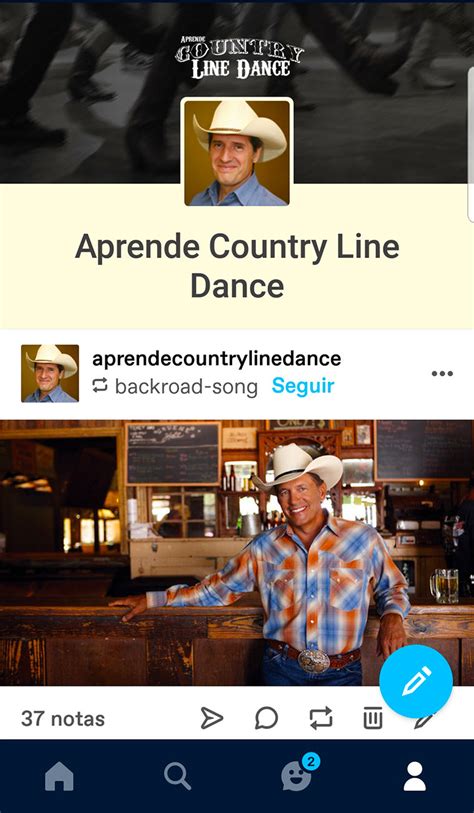474x813 pixels.
Task: Reblog the post using the arrows icon
Action: click(321, 718)
